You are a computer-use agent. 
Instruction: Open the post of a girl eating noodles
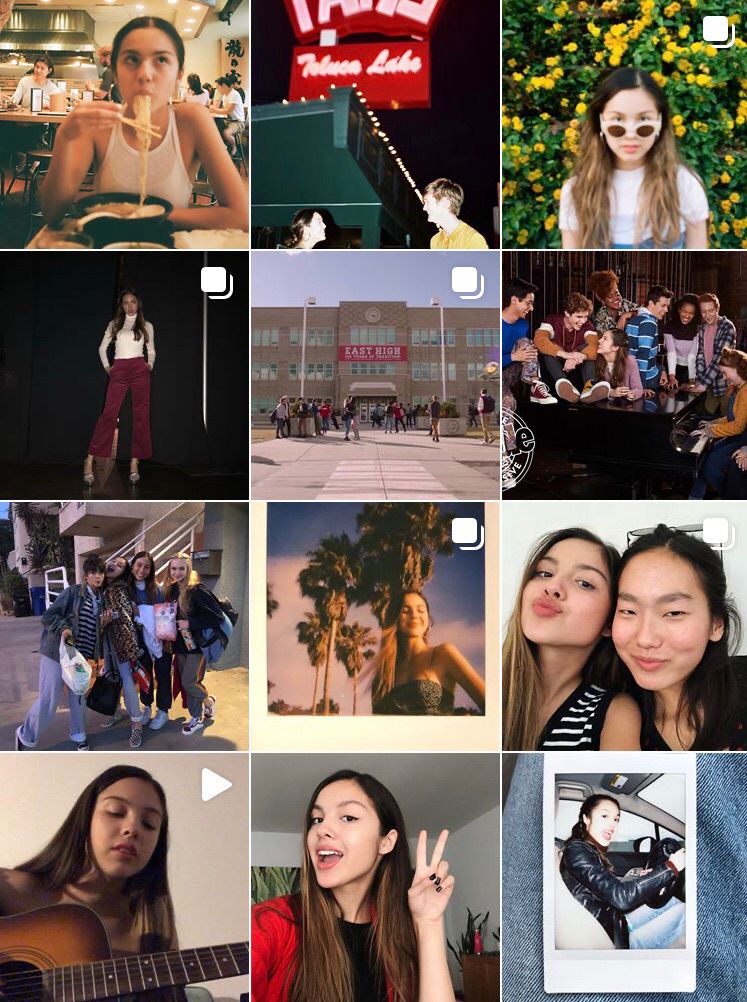pyautogui.click(x=124, y=124)
